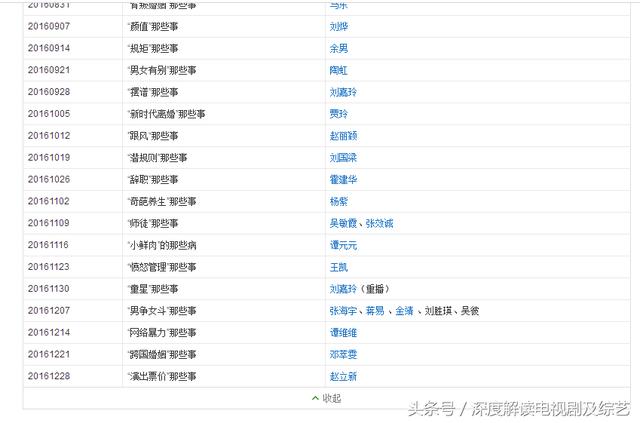This screenshot has height=423, width=640.
Task: Open the 王凯 guest link
Action: pos(339,267)
